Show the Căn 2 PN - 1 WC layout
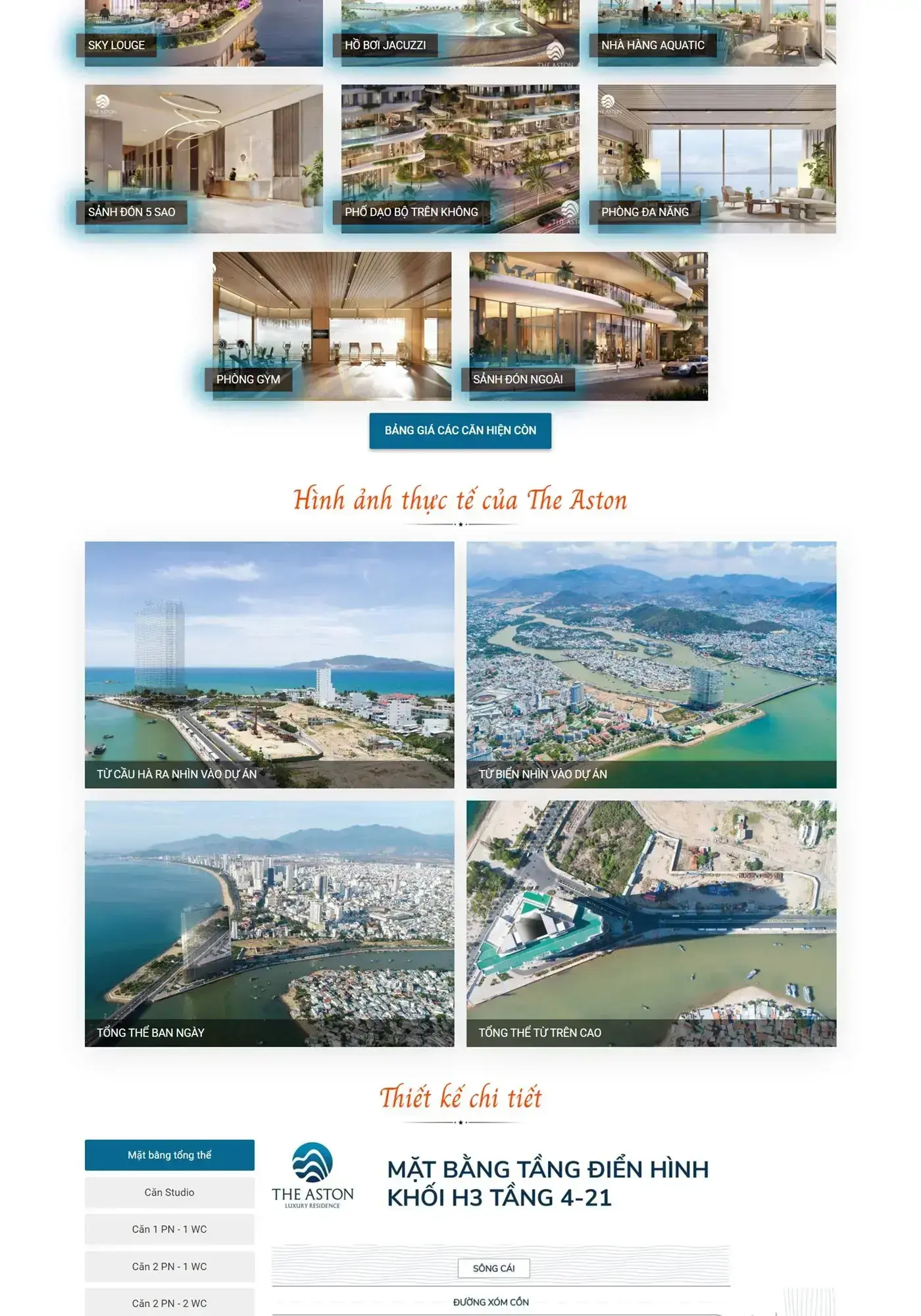Viewport: 921px width, 1316px height. pyautogui.click(x=169, y=1267)
